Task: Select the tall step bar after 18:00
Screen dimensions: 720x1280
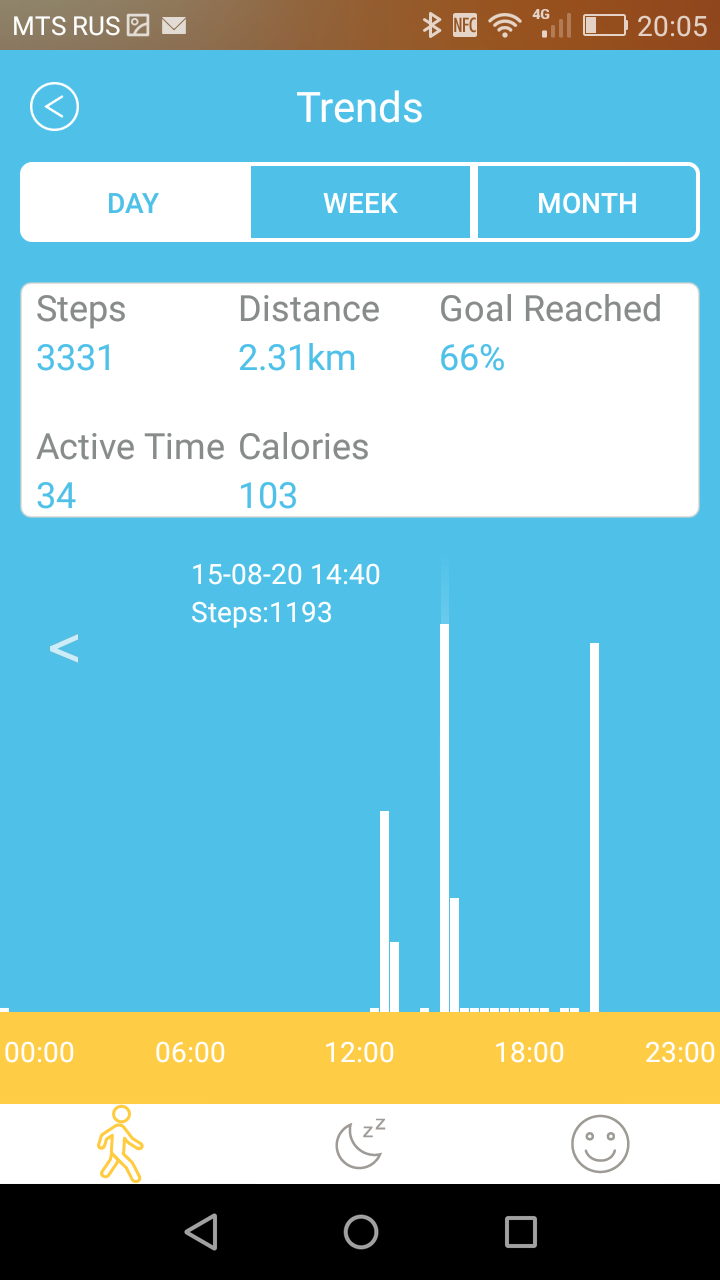Action: pos(594,825)
